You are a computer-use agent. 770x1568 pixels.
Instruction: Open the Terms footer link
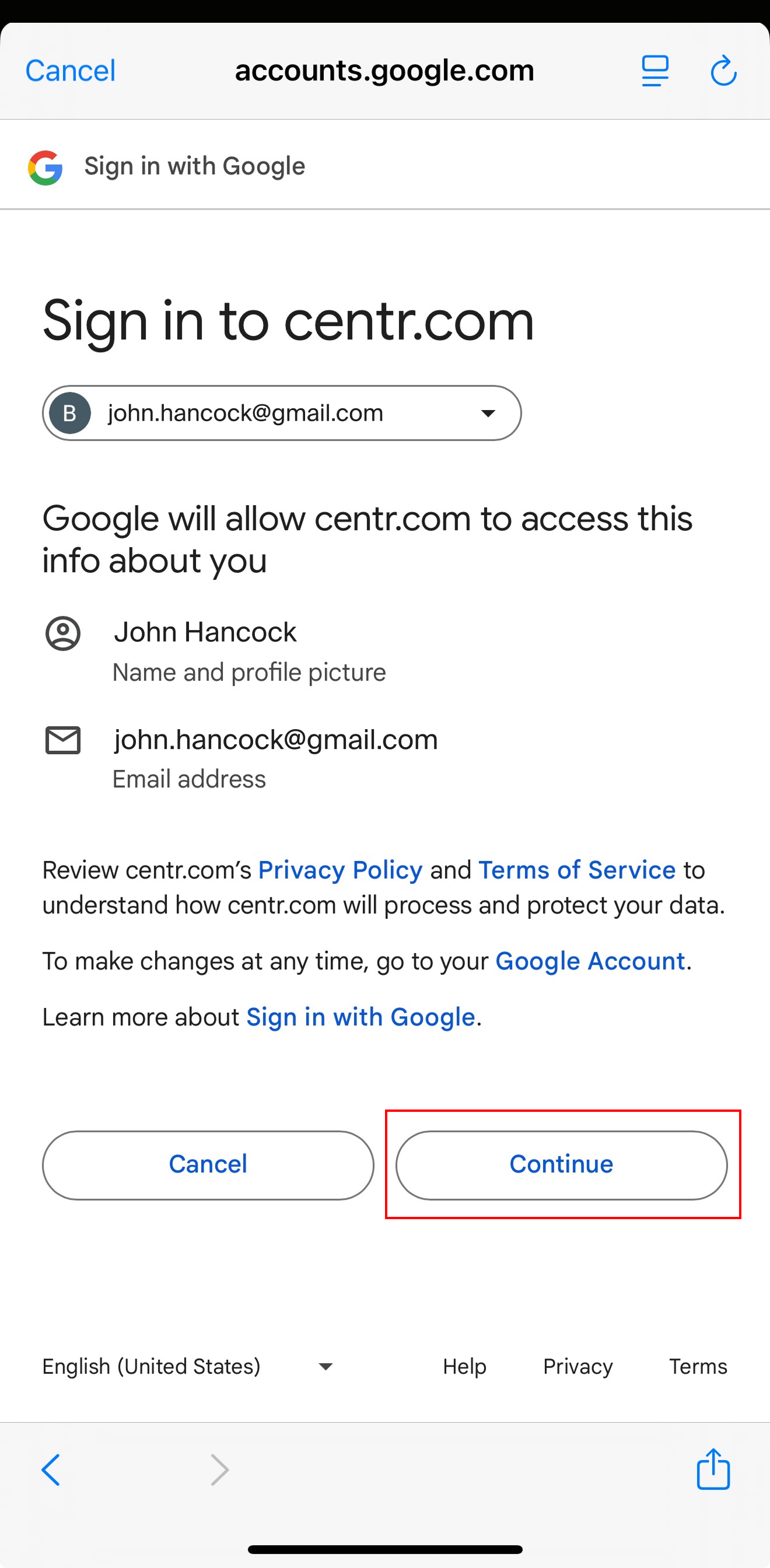pyautogui.click(x=698, y=1367)
